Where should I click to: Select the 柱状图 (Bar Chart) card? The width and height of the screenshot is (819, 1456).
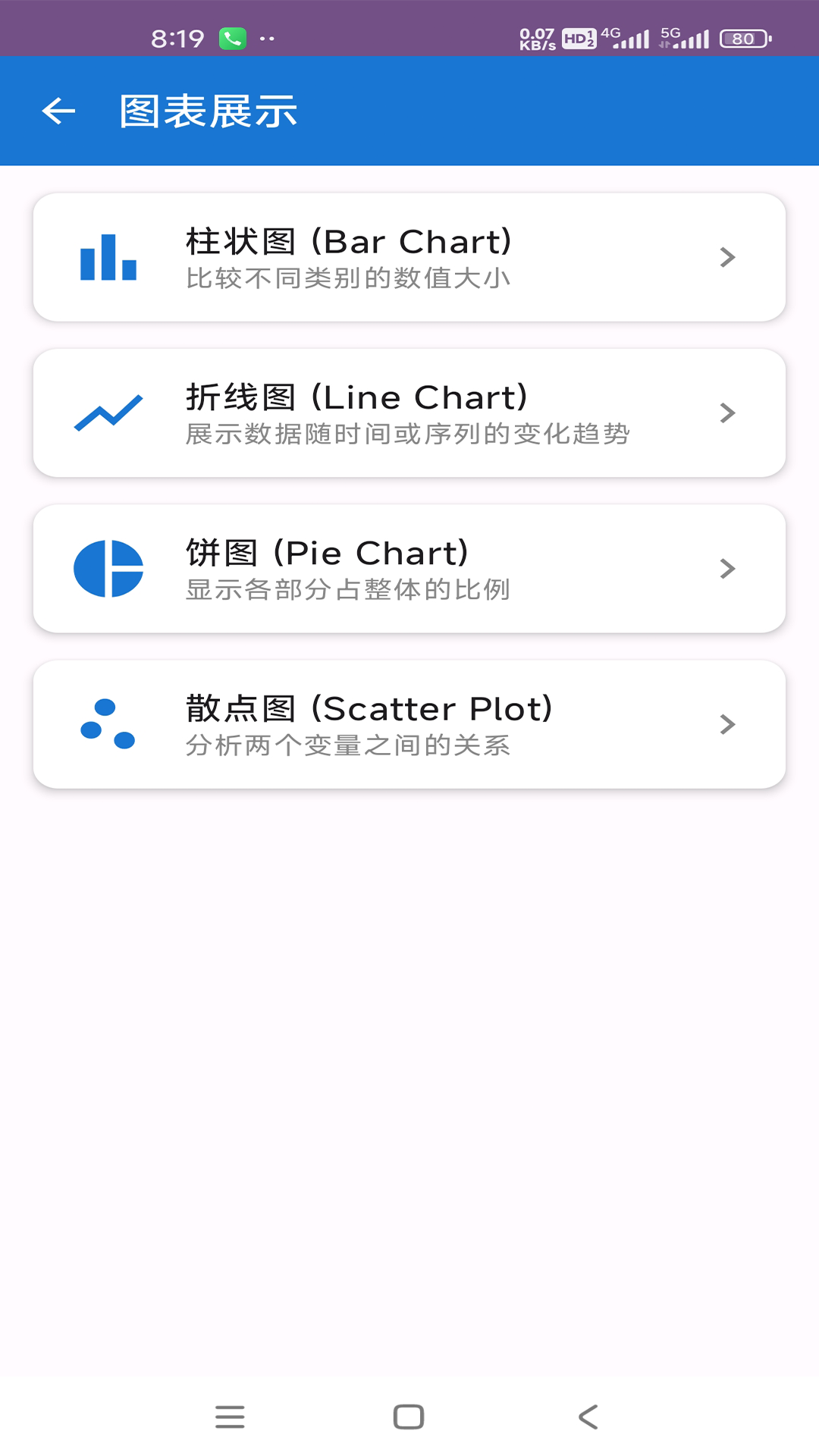point(409,259)
